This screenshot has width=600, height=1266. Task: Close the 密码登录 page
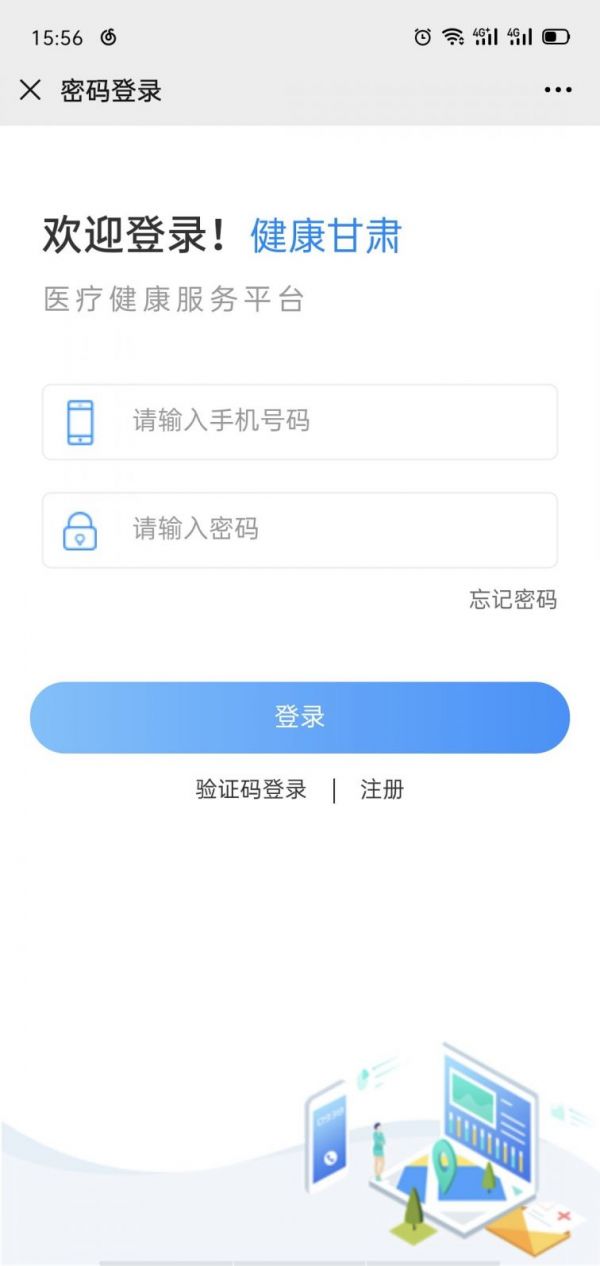coord(30,91)
